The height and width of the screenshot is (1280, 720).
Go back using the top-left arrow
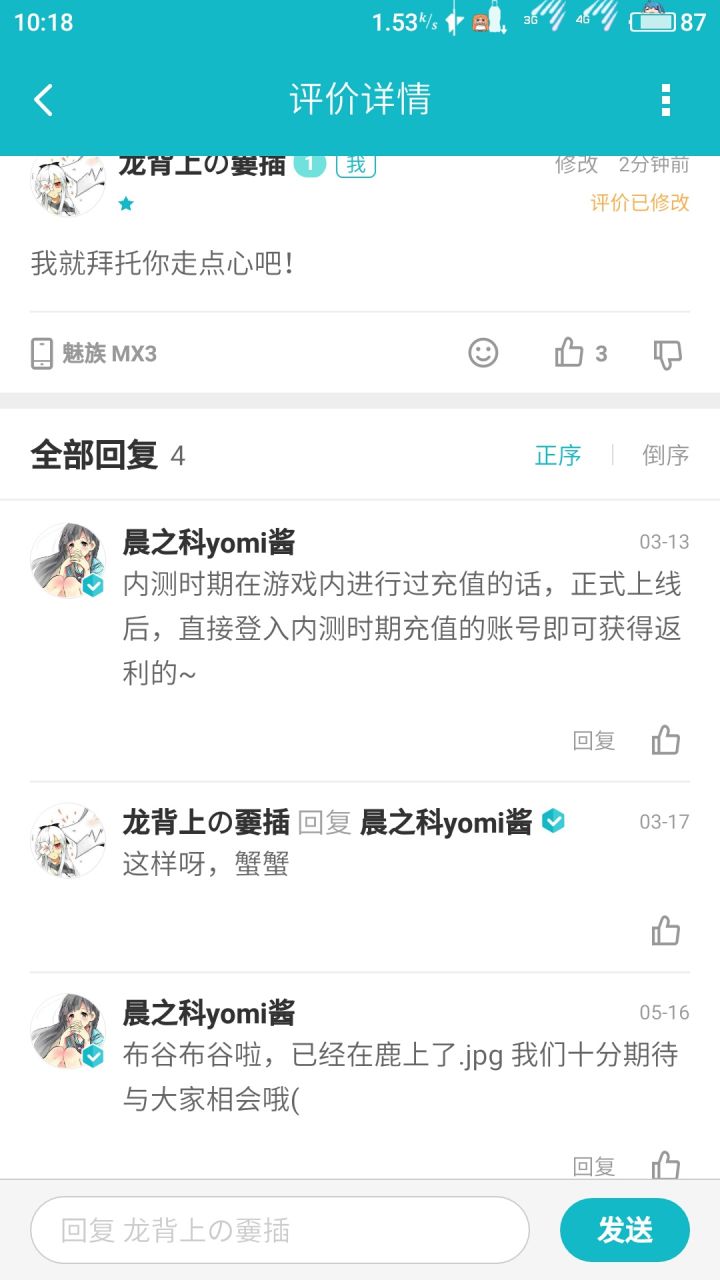coord(43,100)
